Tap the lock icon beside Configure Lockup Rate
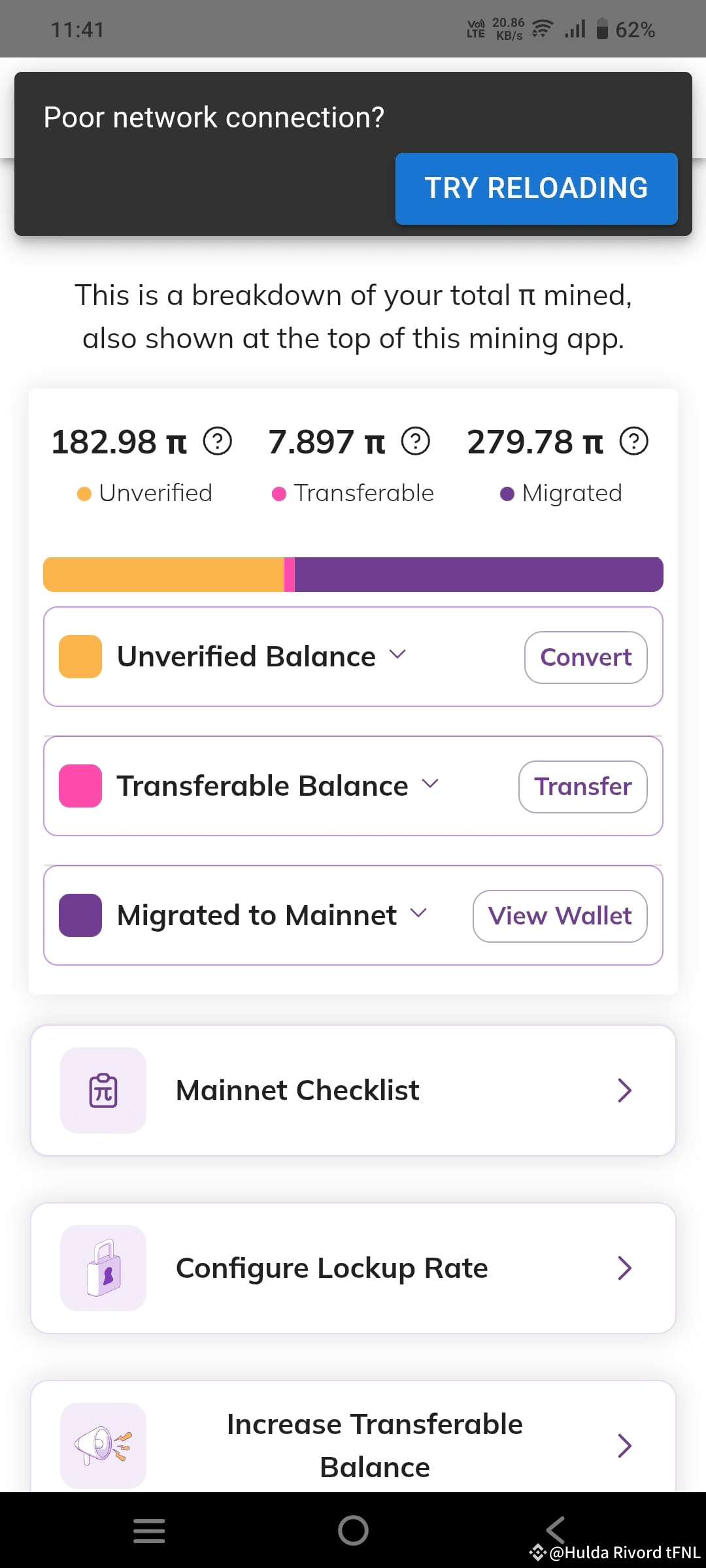The image size is (706, 1568). pos(103,1267)
